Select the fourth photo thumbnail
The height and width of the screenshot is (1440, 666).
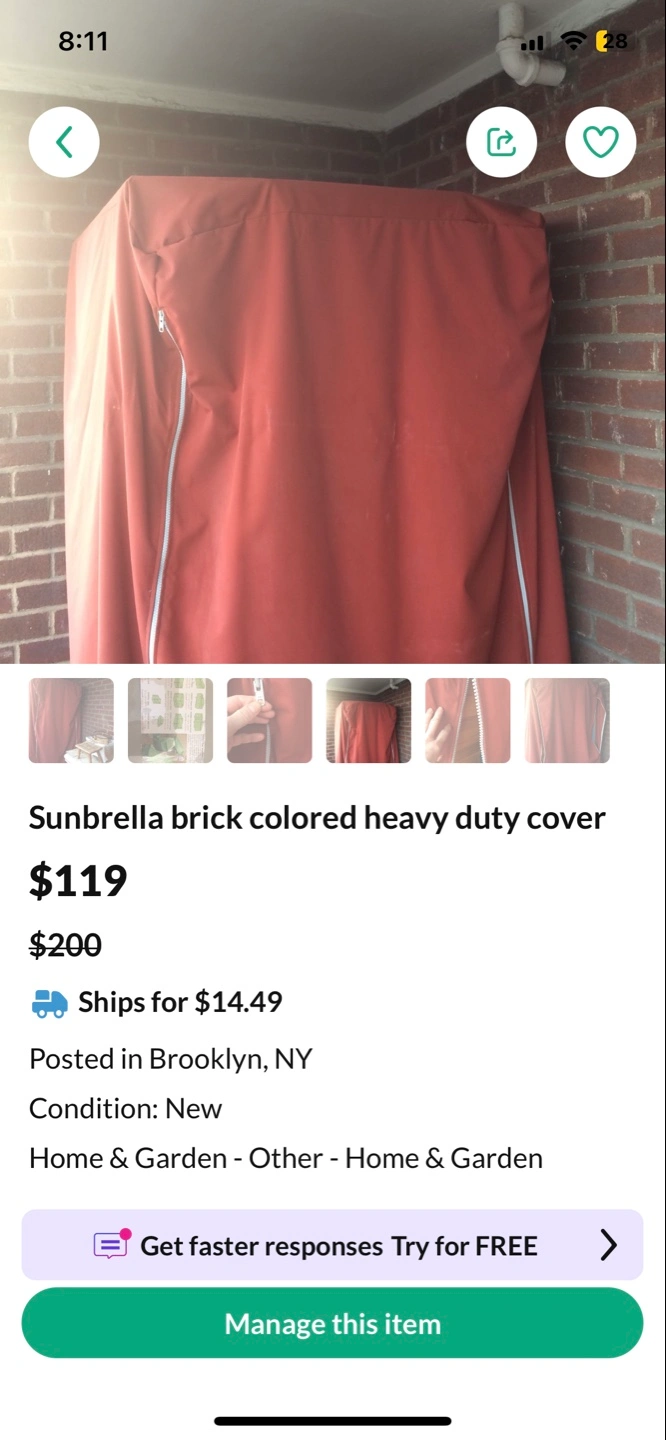368,720
